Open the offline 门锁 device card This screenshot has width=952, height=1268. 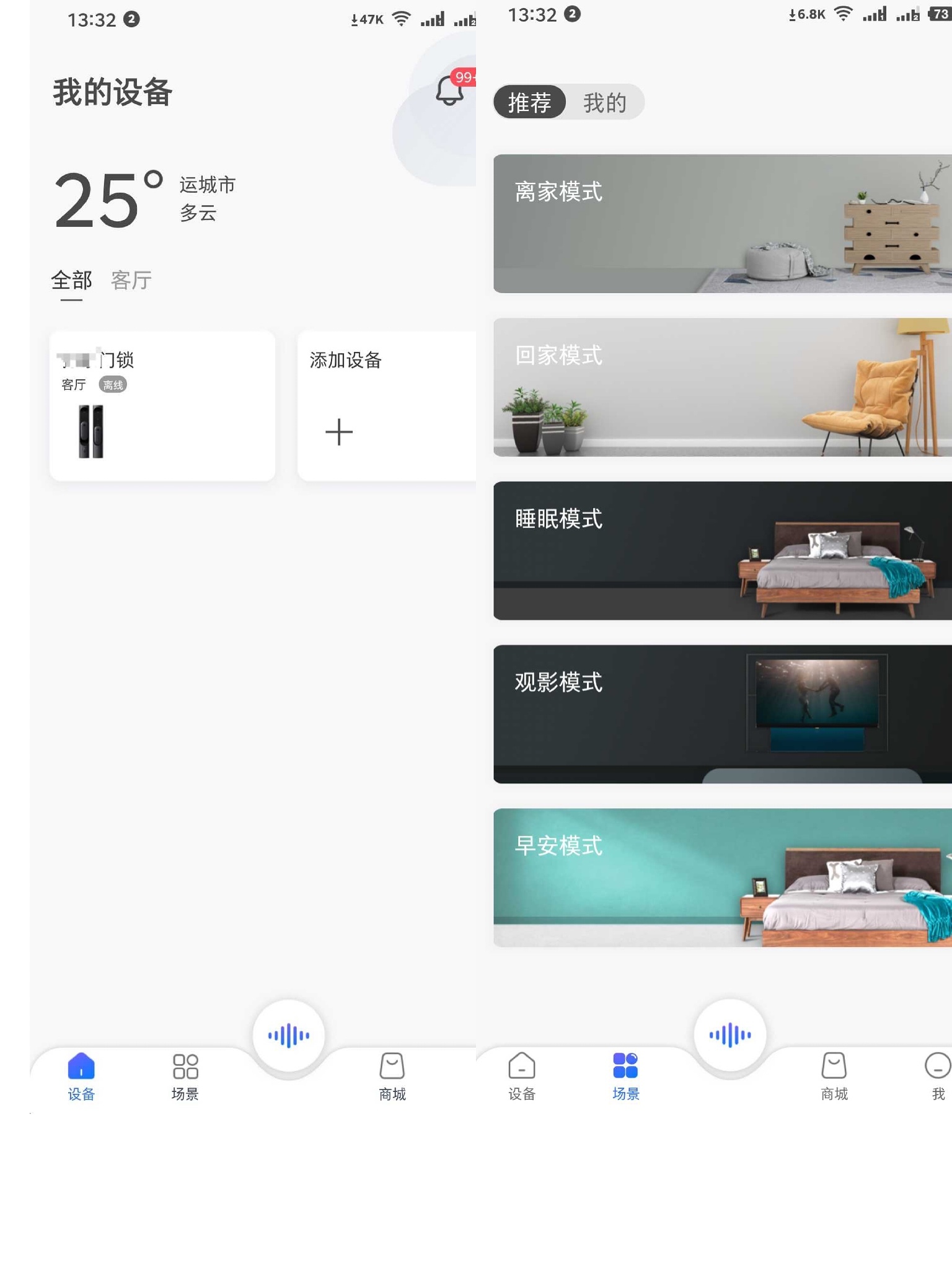click(162, 406)
